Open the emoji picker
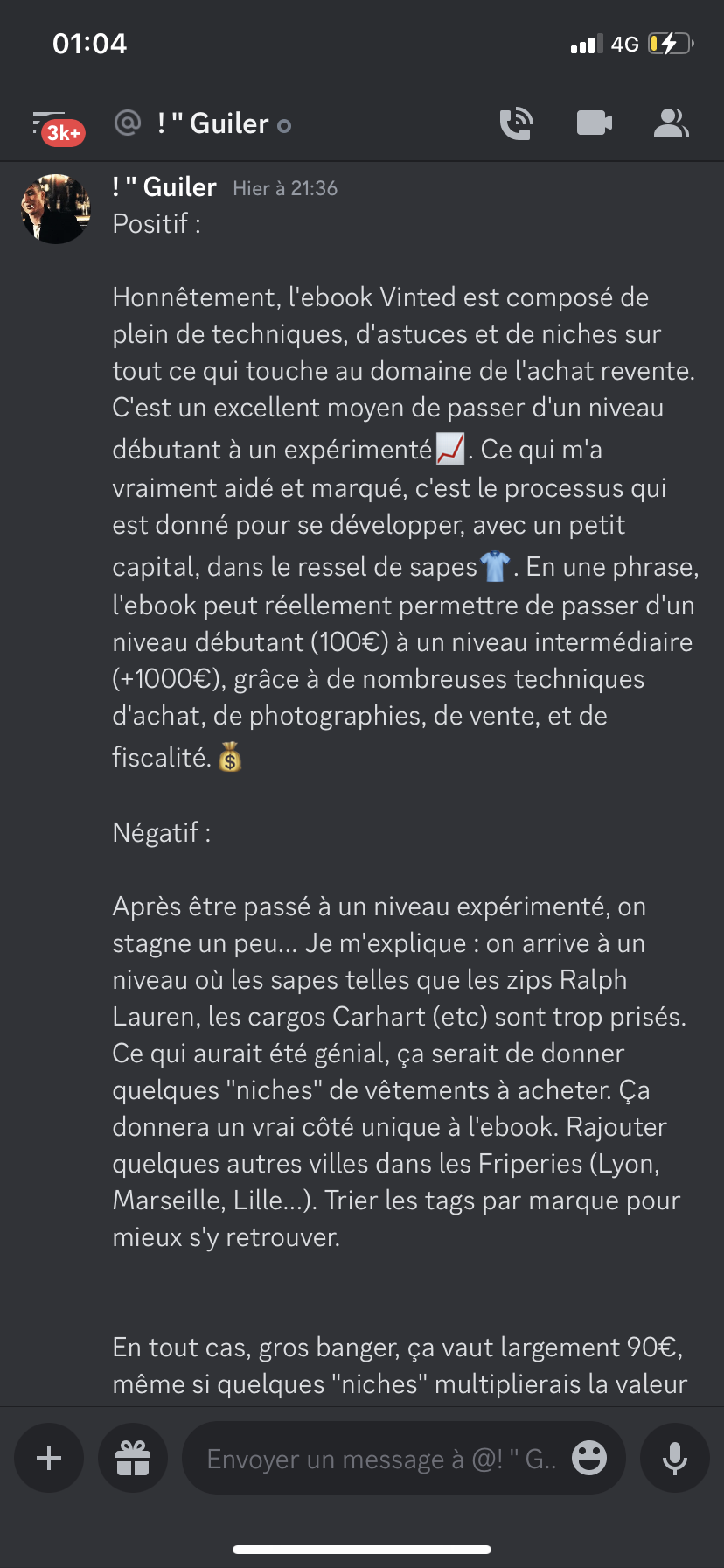Image resolution: width=724 pixels, height=1568 pixels. [x=589, y=1458]
